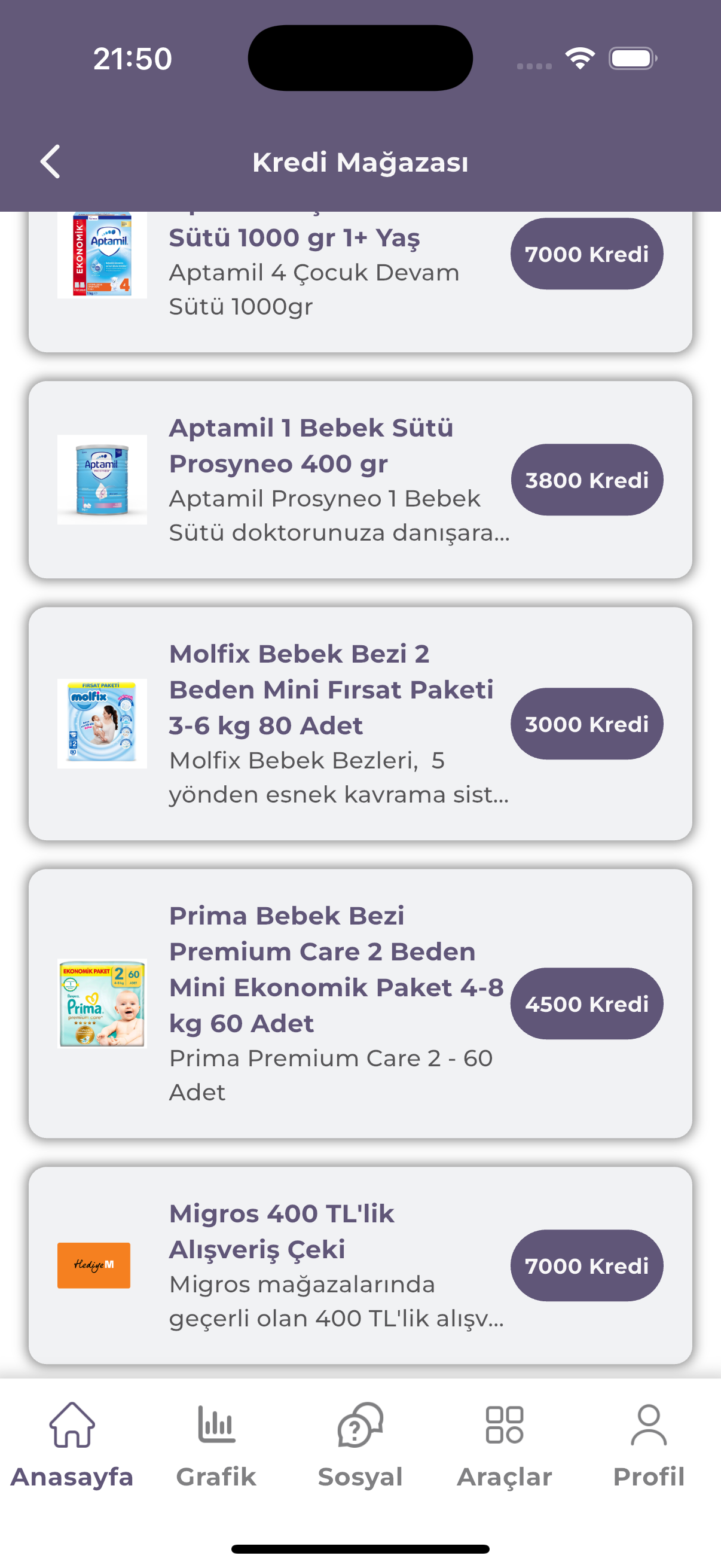Tap the 3000 Kredi button
This screenshot has height=1568, width=721.
click(586, 724)
